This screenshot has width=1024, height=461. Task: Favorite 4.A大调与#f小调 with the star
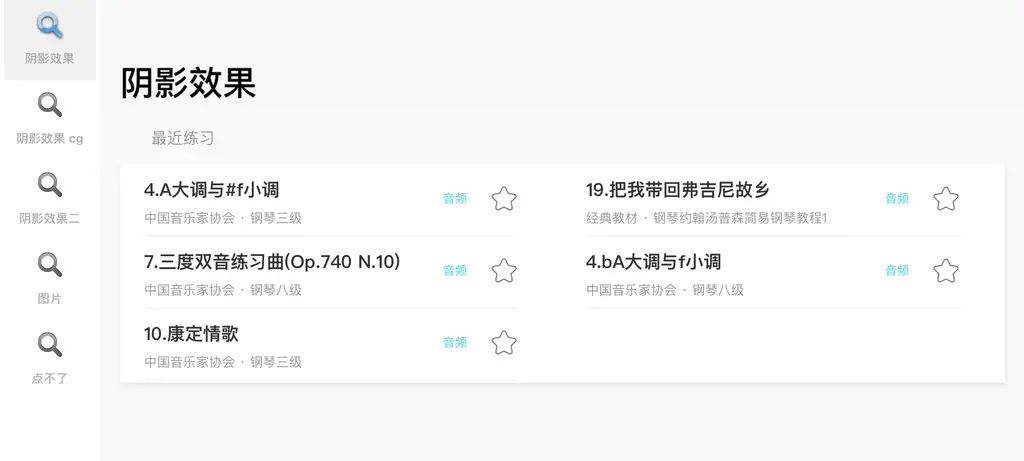click(504, 199)
